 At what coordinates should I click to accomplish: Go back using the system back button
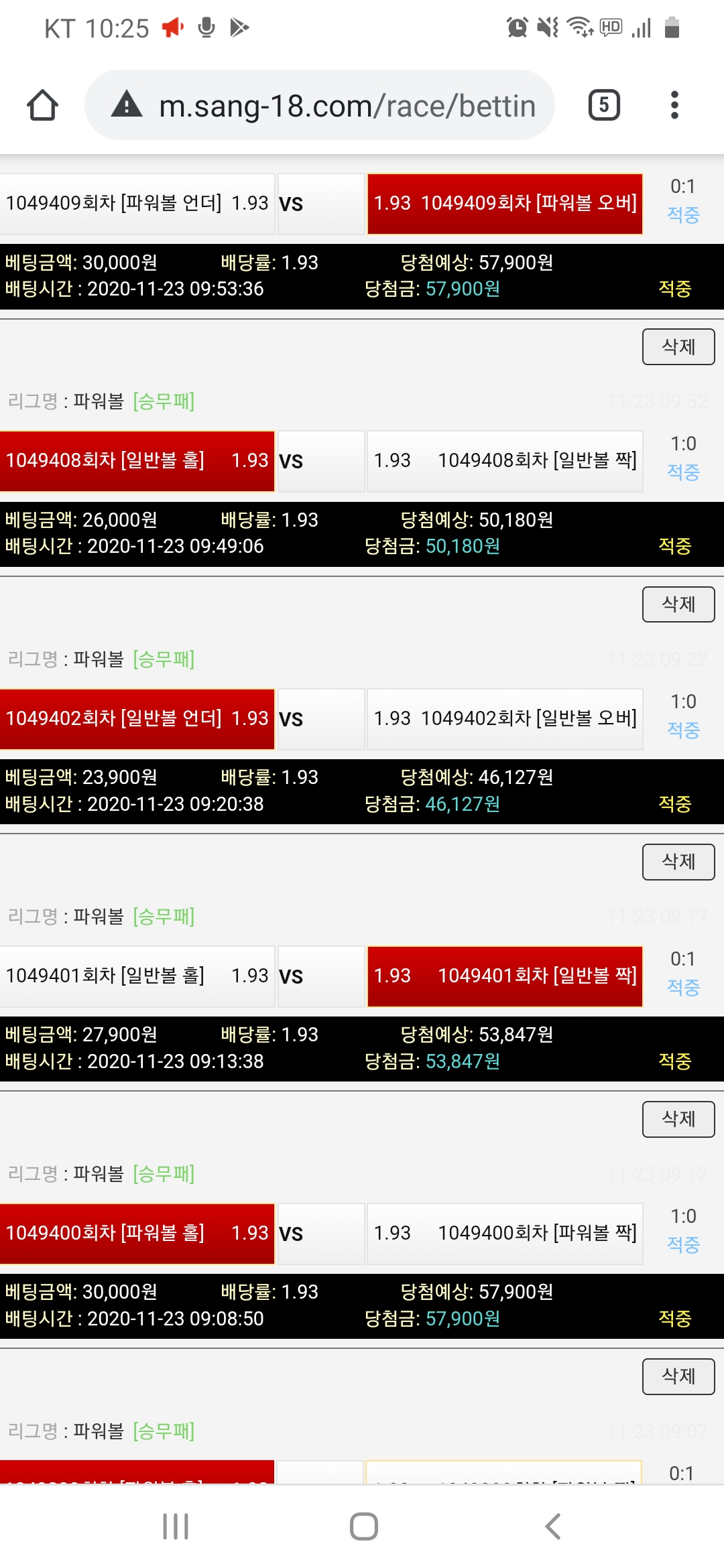[552, 1526]
